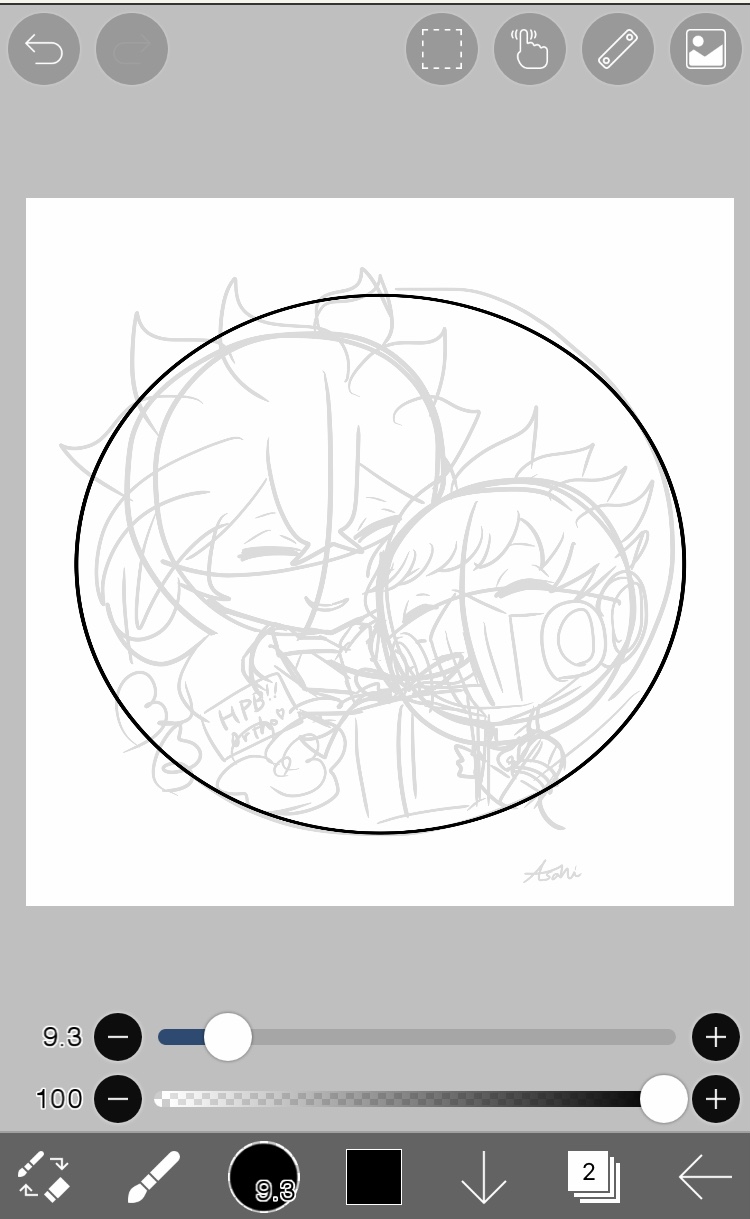
Task: Redo the undone stroke
Action: pyautogui.click(x=132, y=48)
